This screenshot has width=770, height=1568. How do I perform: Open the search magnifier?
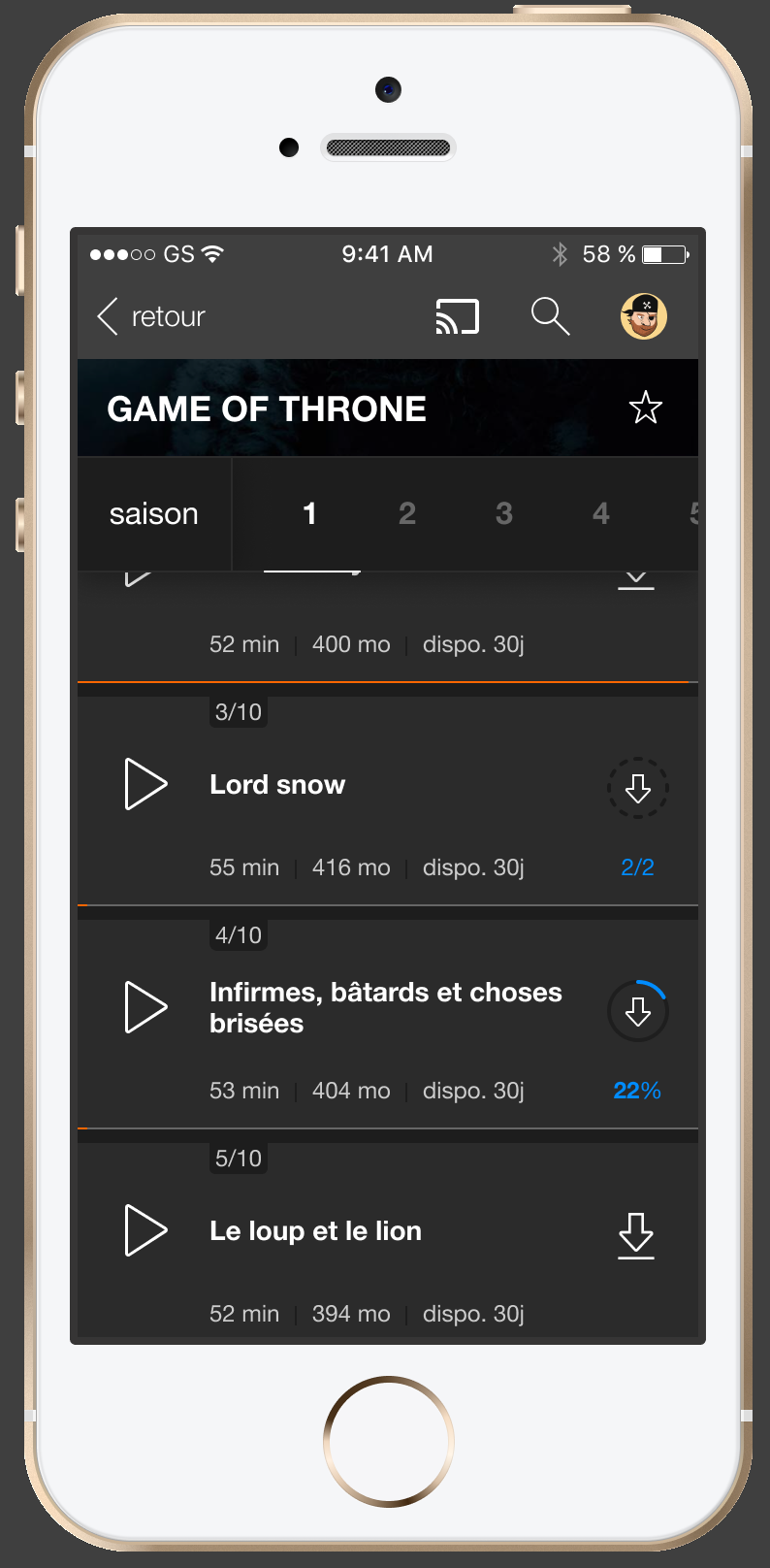[550, 316]
